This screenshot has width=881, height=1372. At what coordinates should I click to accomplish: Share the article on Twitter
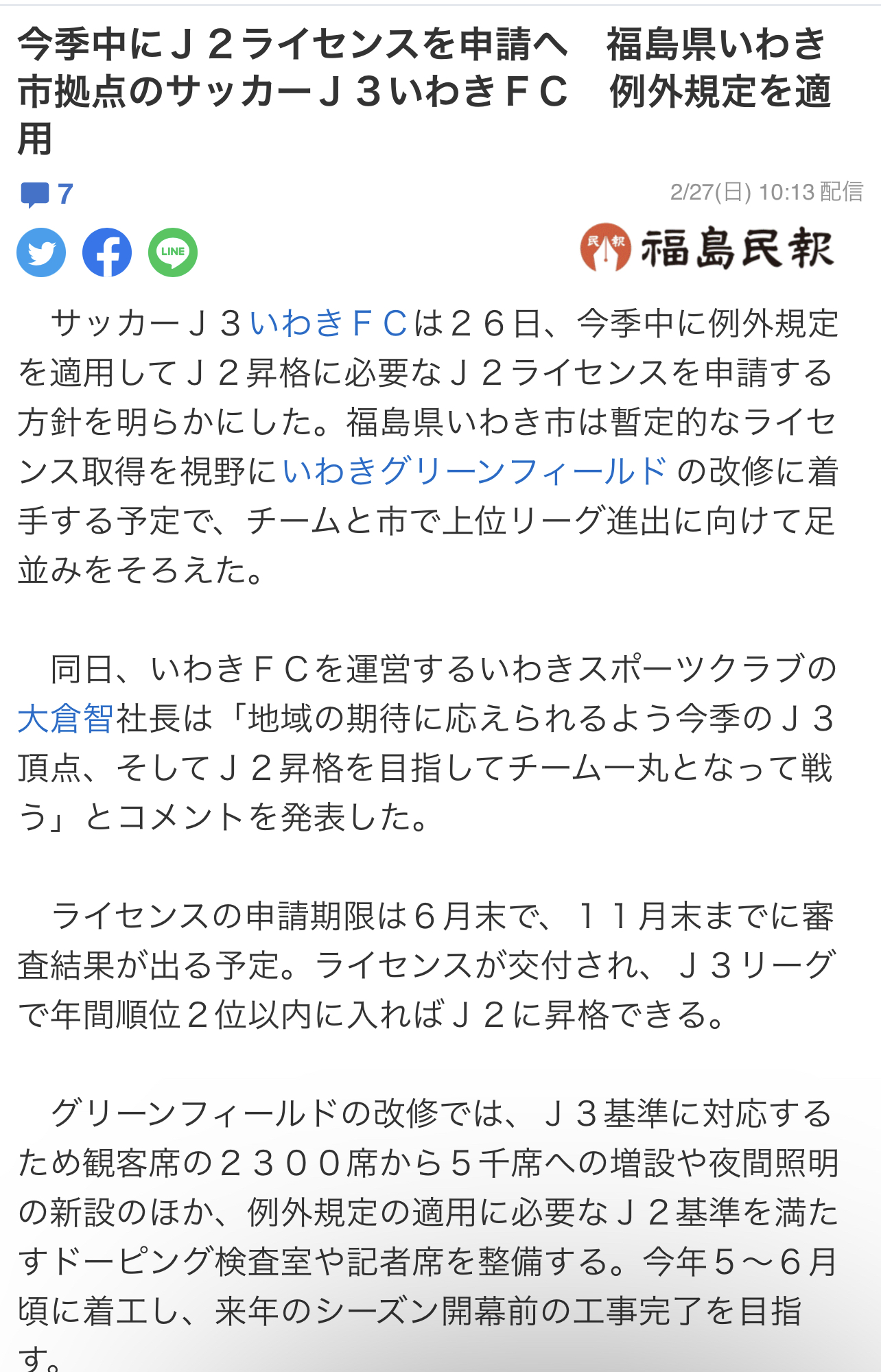(41, 252)
